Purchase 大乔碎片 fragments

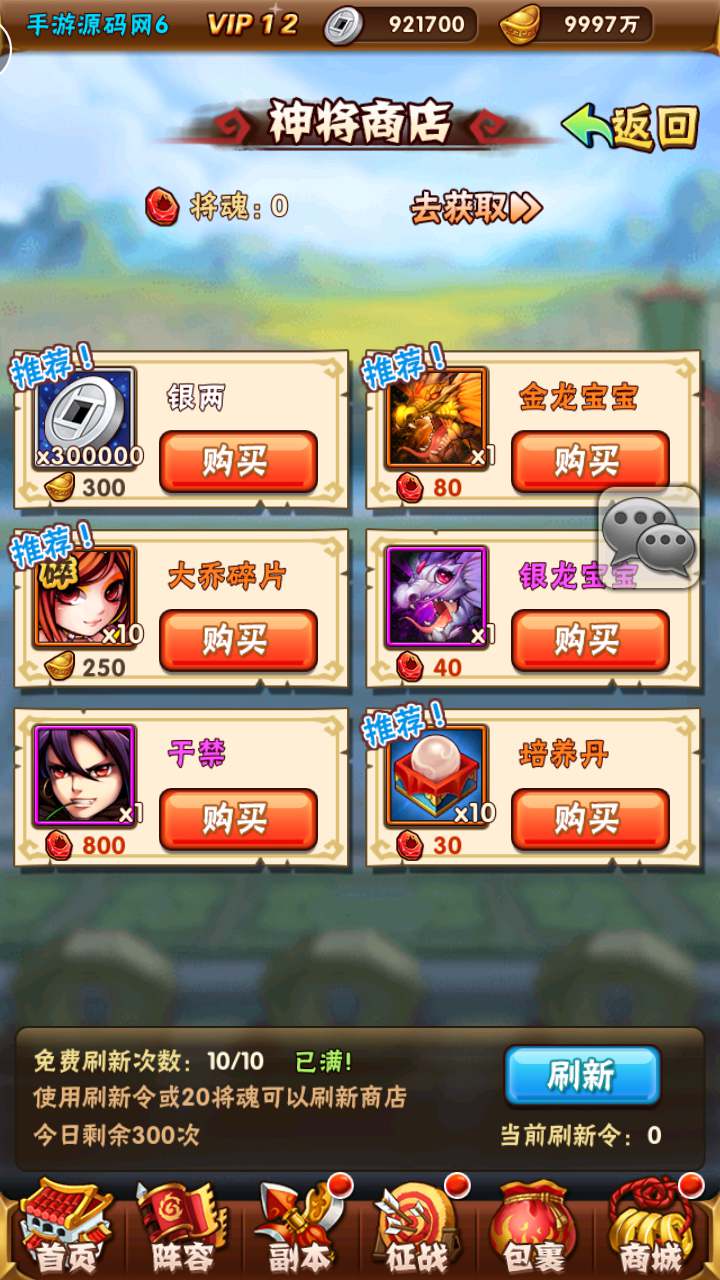238,640
